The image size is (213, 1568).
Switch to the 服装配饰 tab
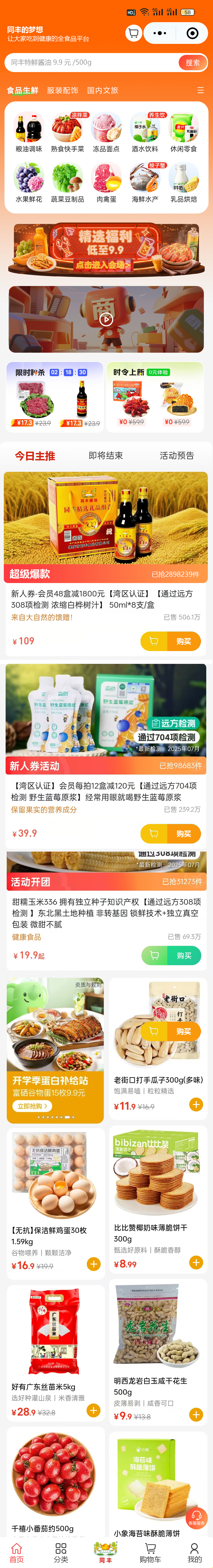(x=62, y=91)
